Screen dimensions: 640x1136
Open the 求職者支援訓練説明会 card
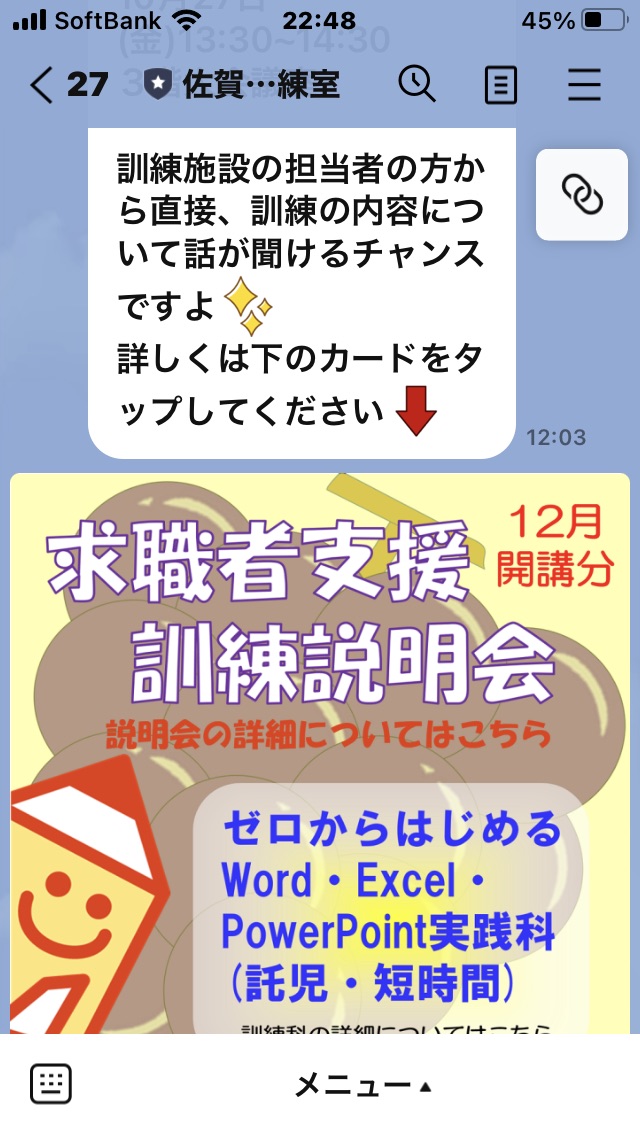320,753
